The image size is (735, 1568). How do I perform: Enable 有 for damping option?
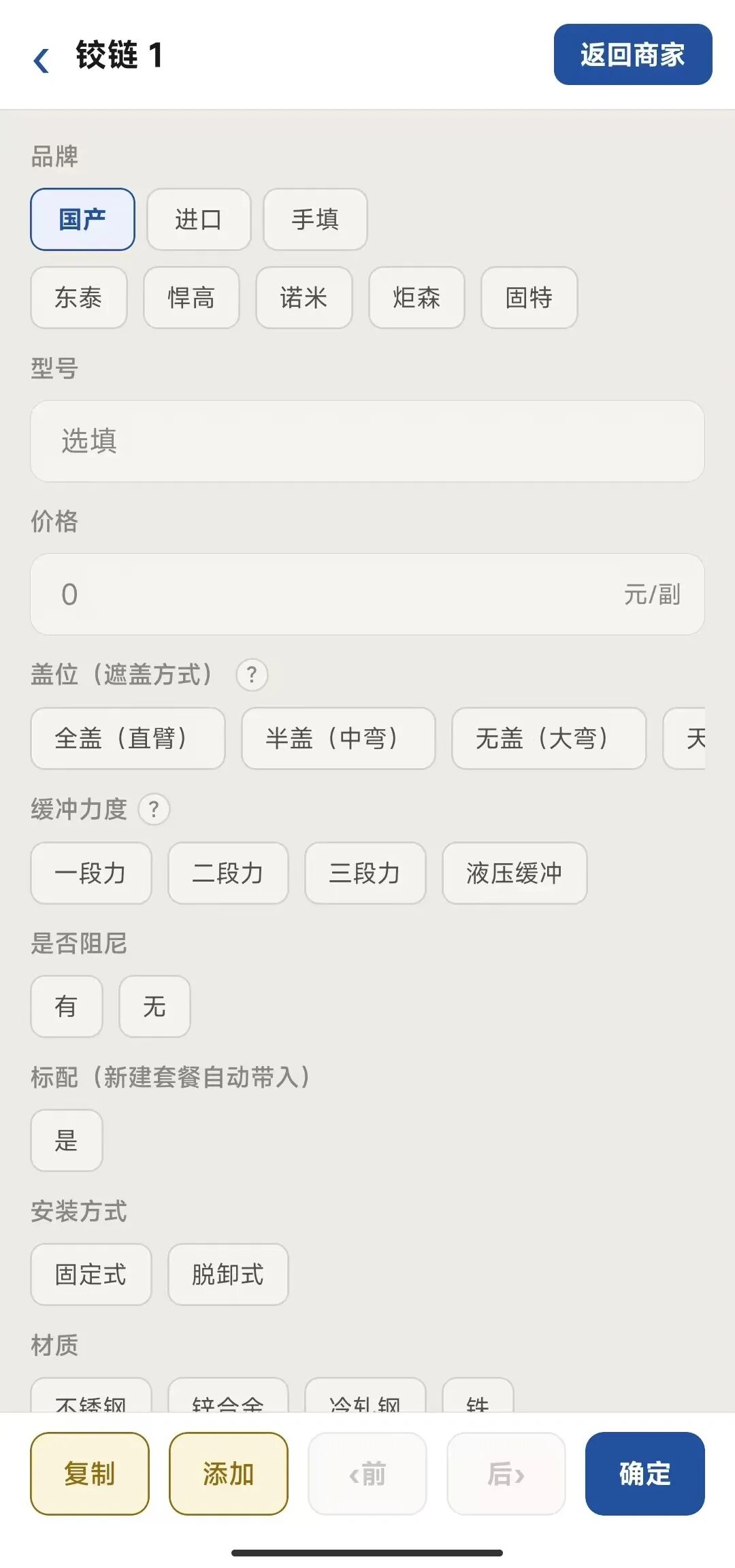point(66,1007)
